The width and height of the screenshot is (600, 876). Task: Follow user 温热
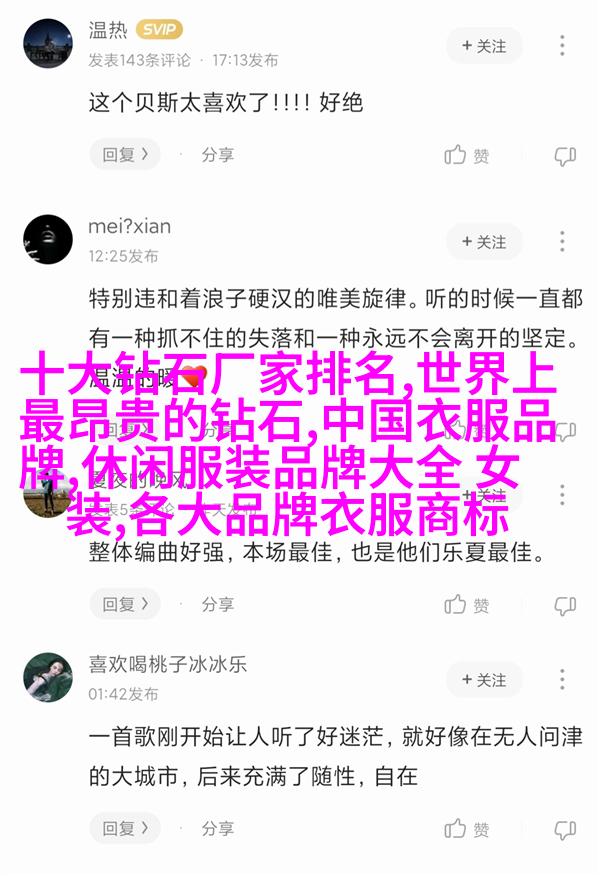484,46
